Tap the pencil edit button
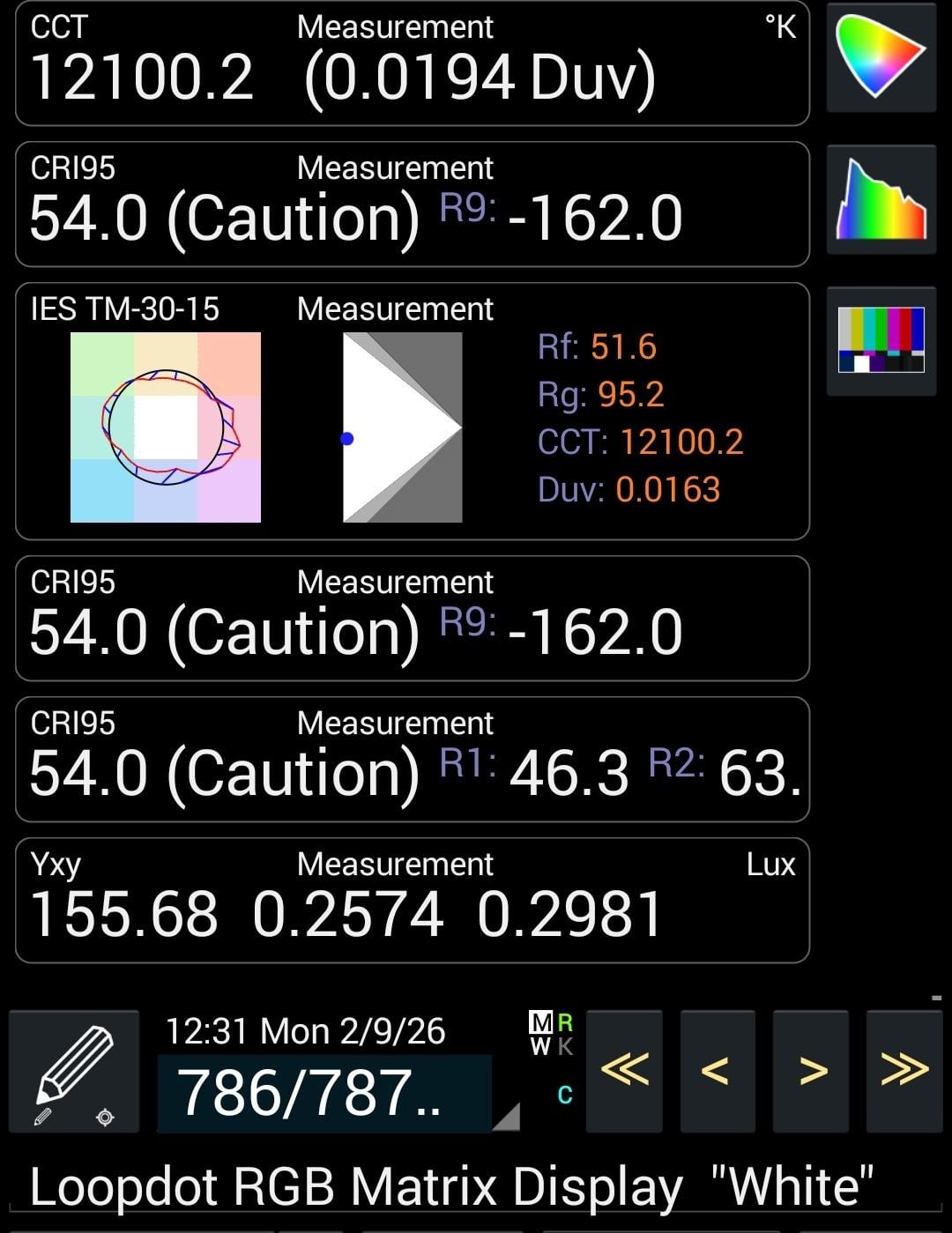Viewport: 952px width, 1233px height. pos(74,1072)
